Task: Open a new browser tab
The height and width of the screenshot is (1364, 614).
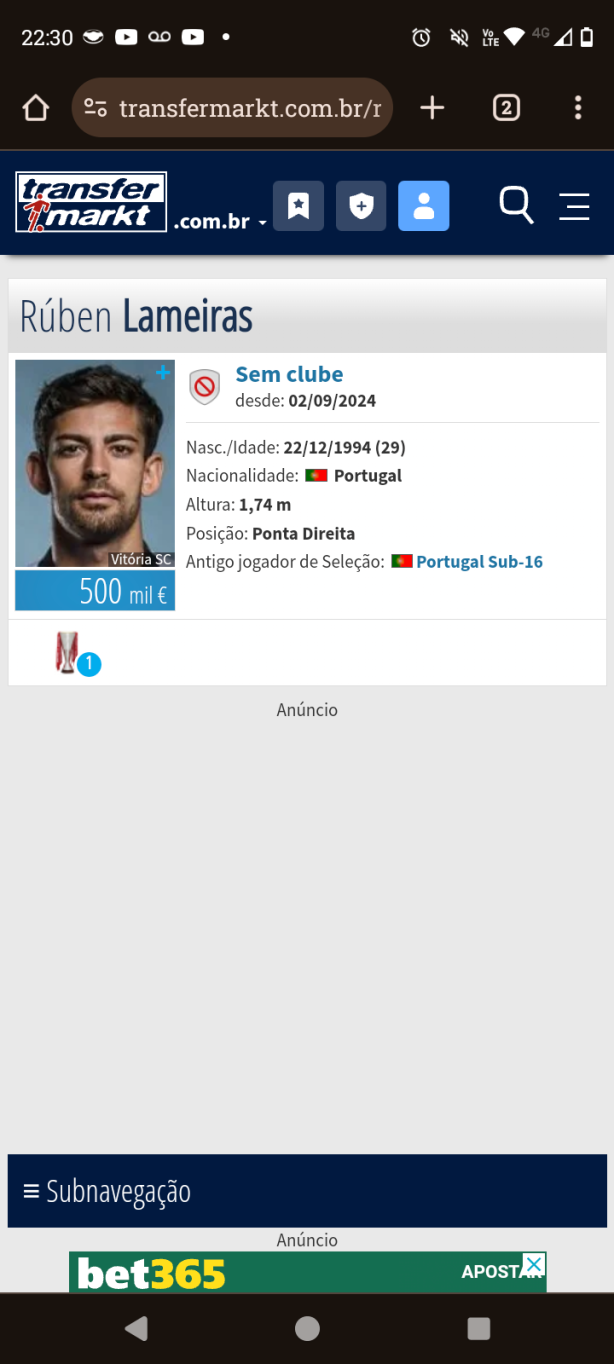Action: 432,108
